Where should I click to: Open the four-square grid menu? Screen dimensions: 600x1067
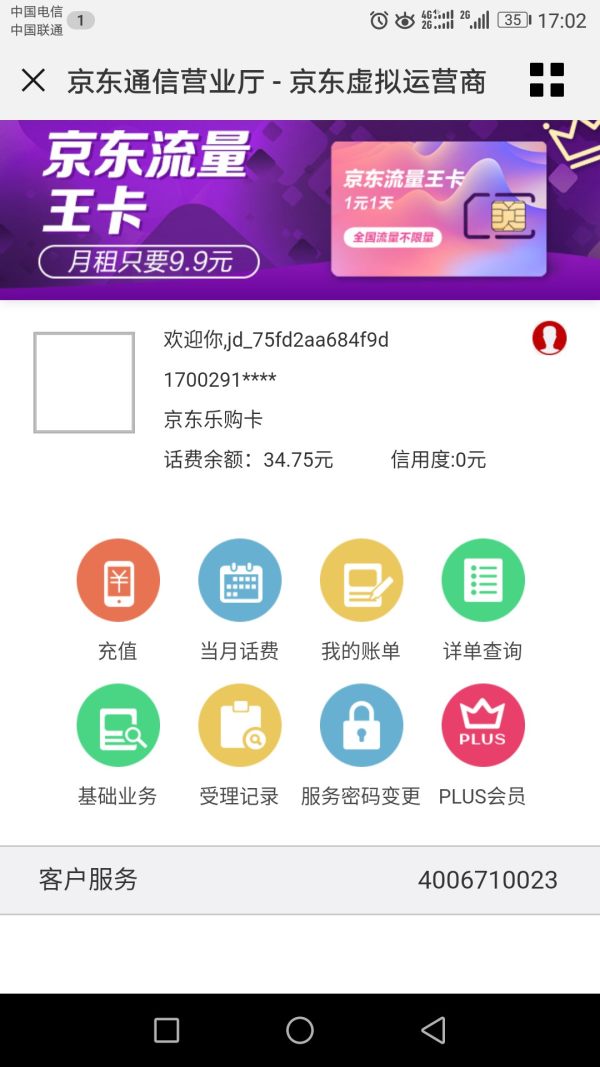[x=546, y=80]
